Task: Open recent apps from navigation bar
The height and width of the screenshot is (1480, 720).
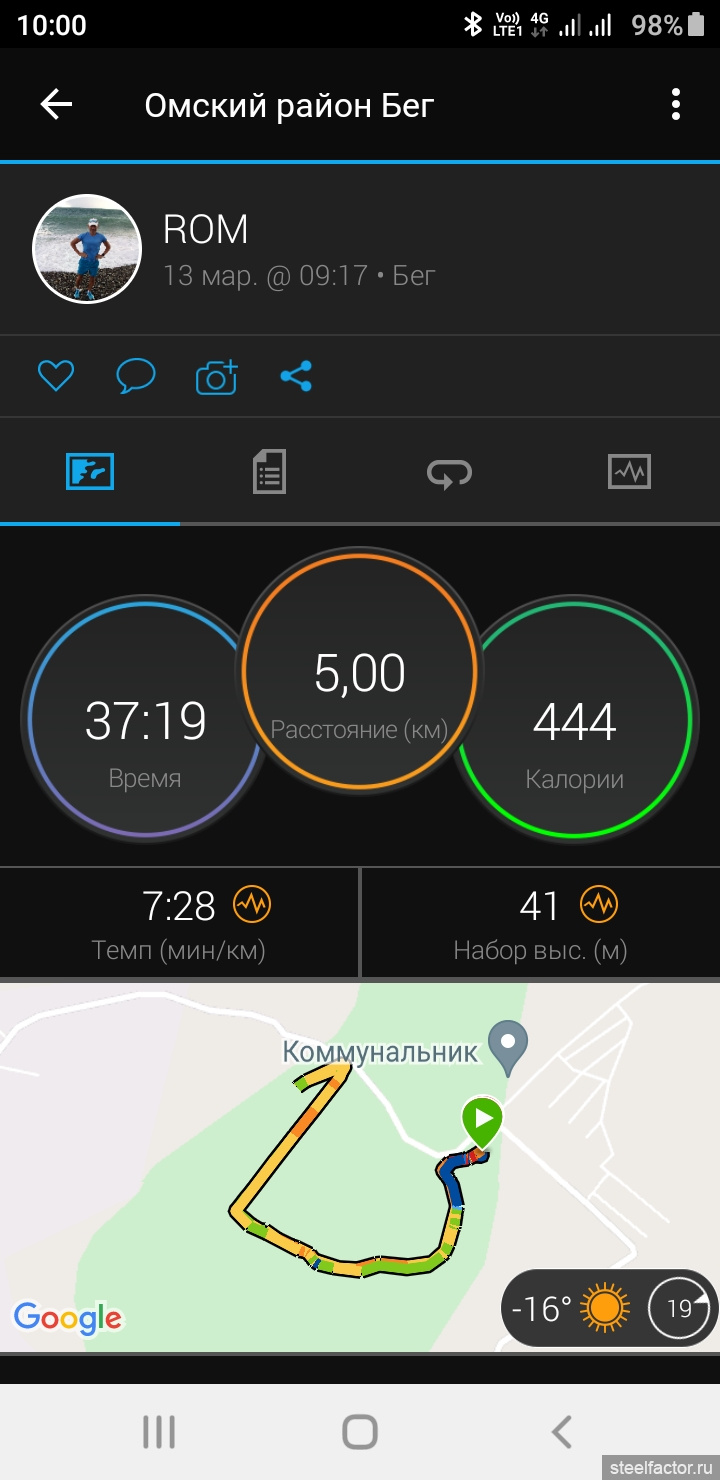Action: (x=158, y=1432)
